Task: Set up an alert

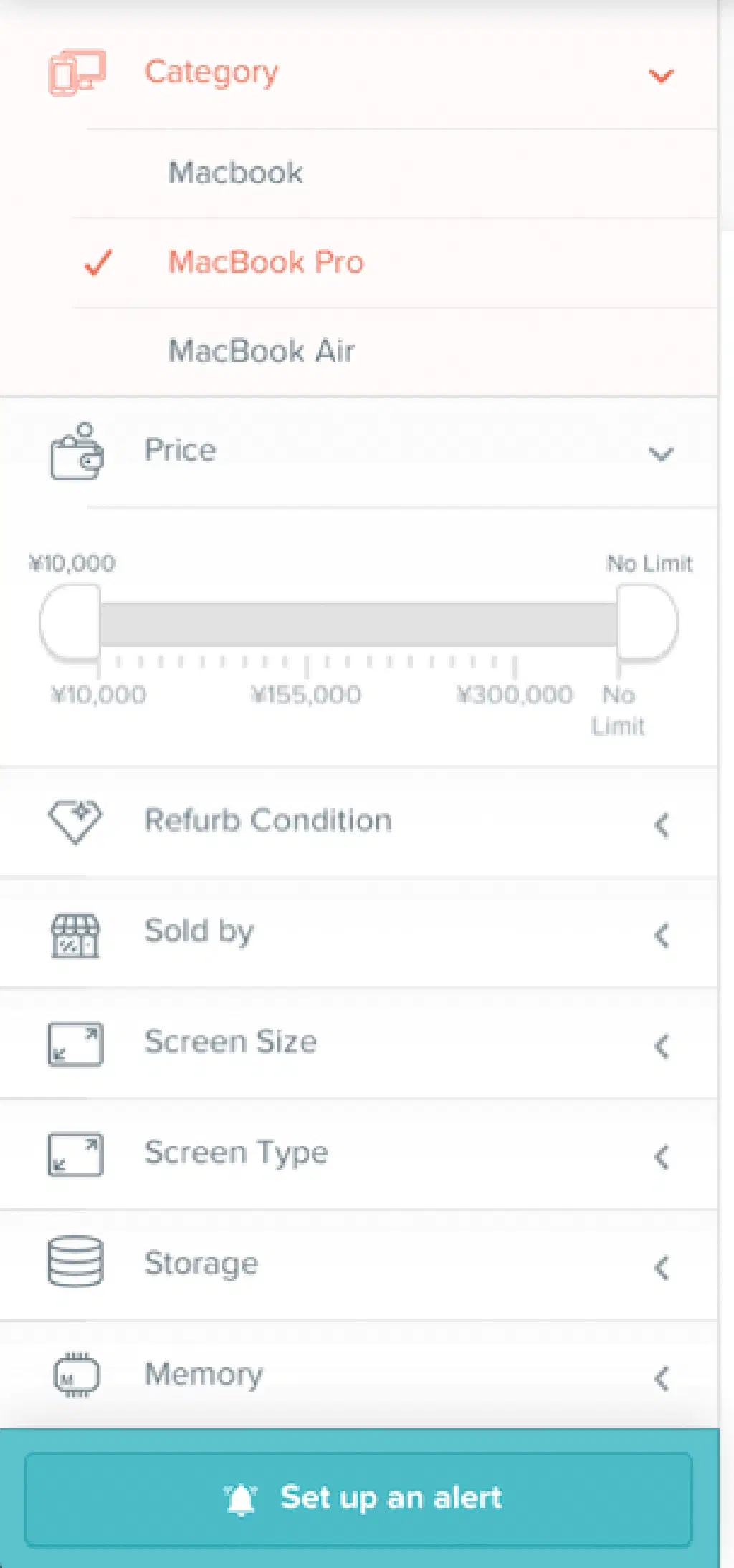Action: [x=358, y=1498]
